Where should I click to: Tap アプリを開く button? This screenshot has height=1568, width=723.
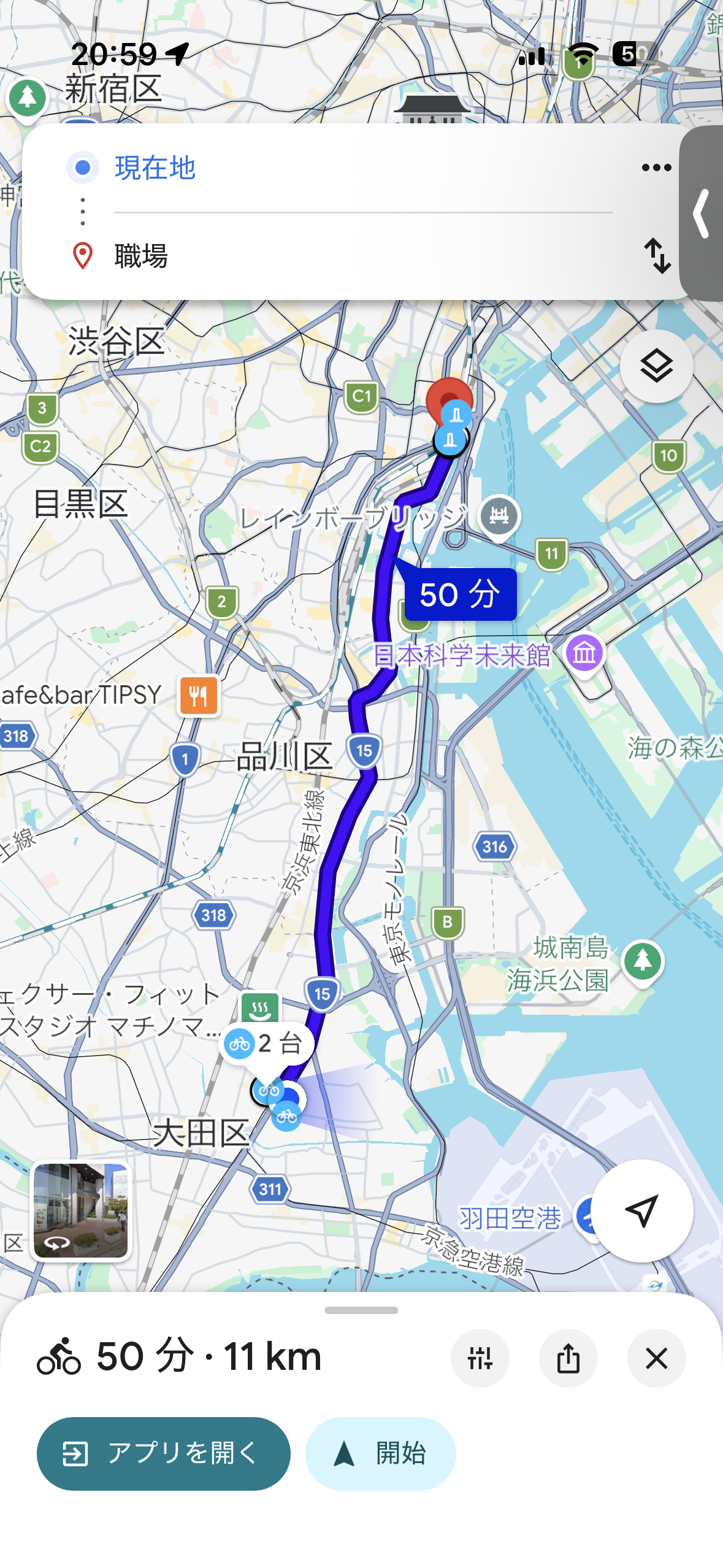[x=164, y=1453]
